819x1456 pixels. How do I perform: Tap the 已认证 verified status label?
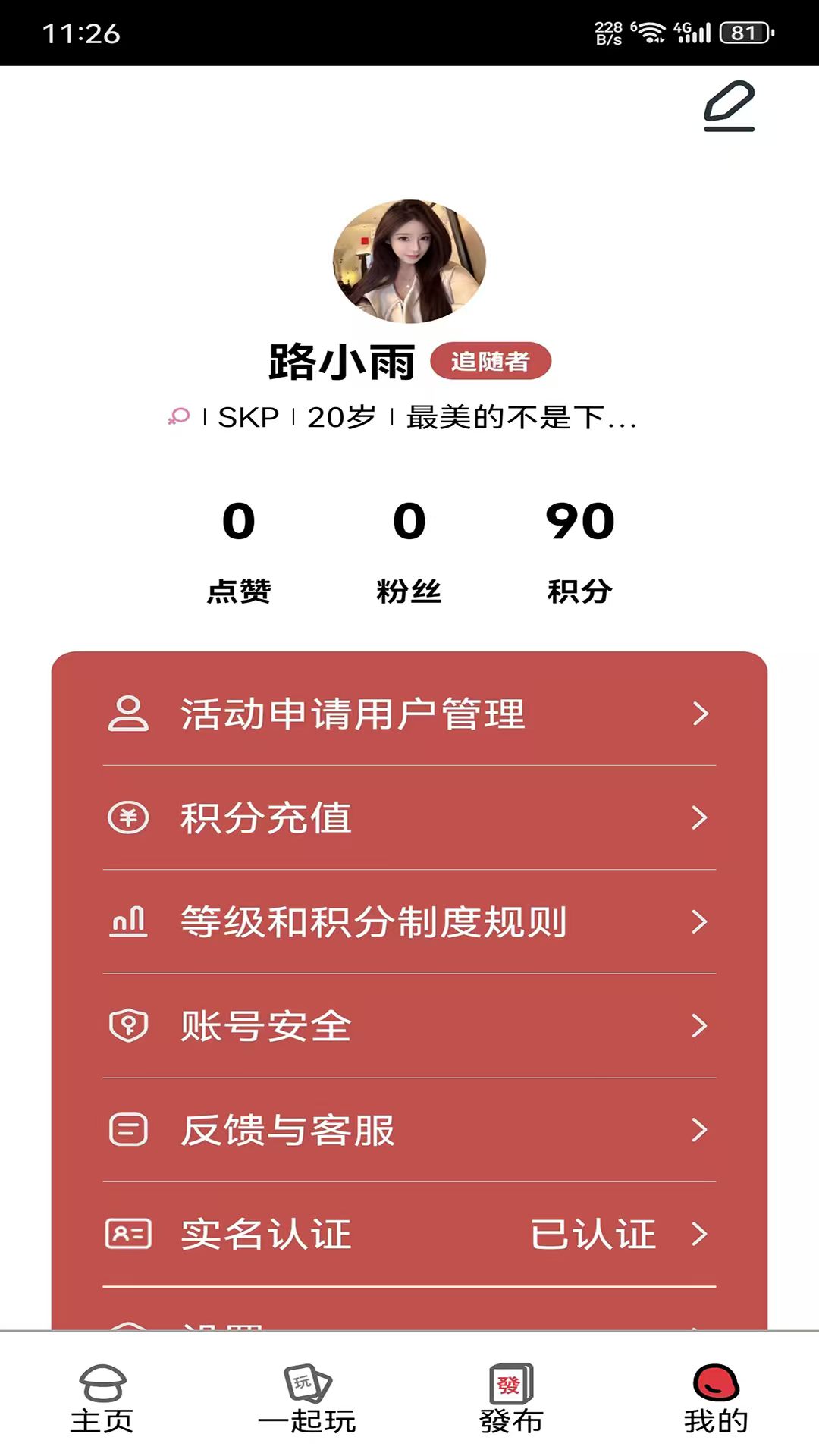pos(594,1235)
